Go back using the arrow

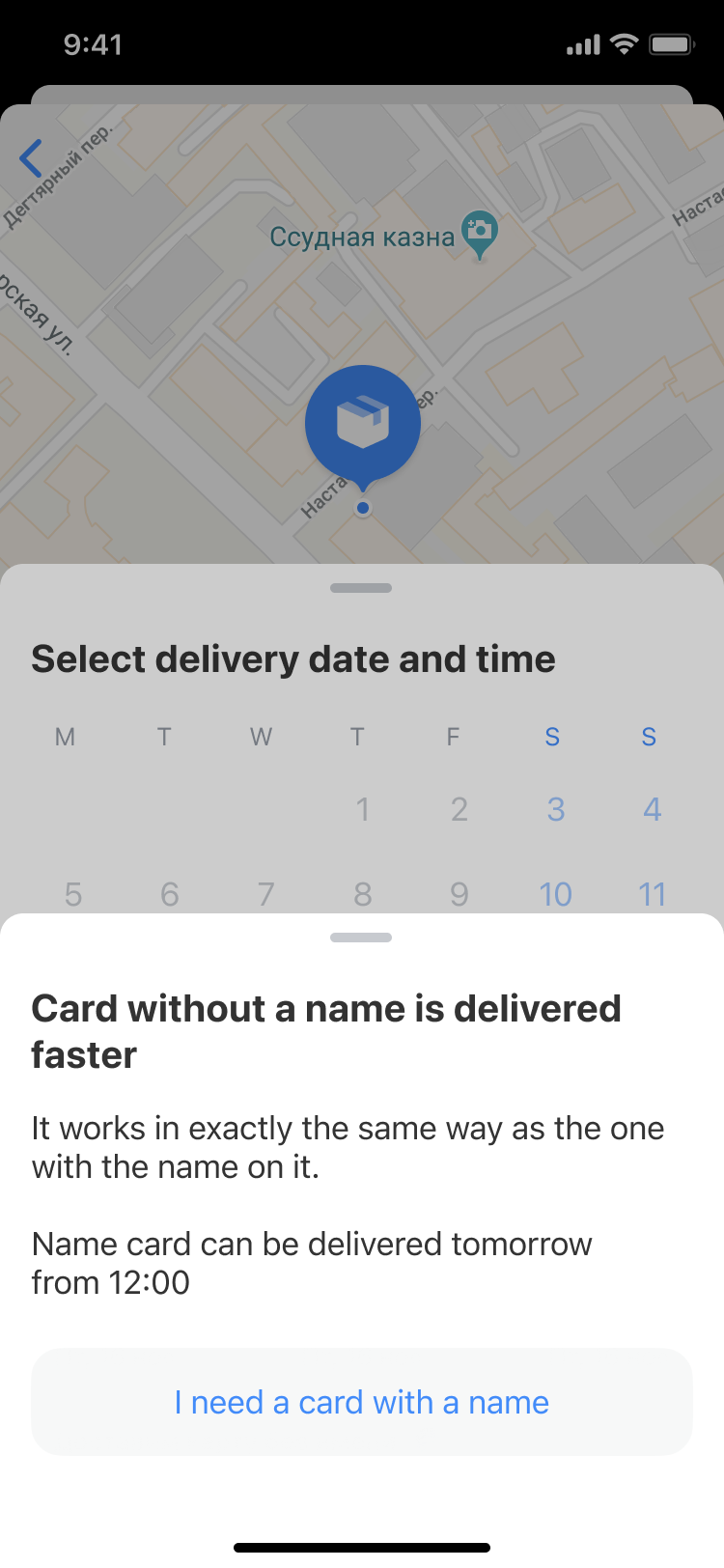pos(32,158)
